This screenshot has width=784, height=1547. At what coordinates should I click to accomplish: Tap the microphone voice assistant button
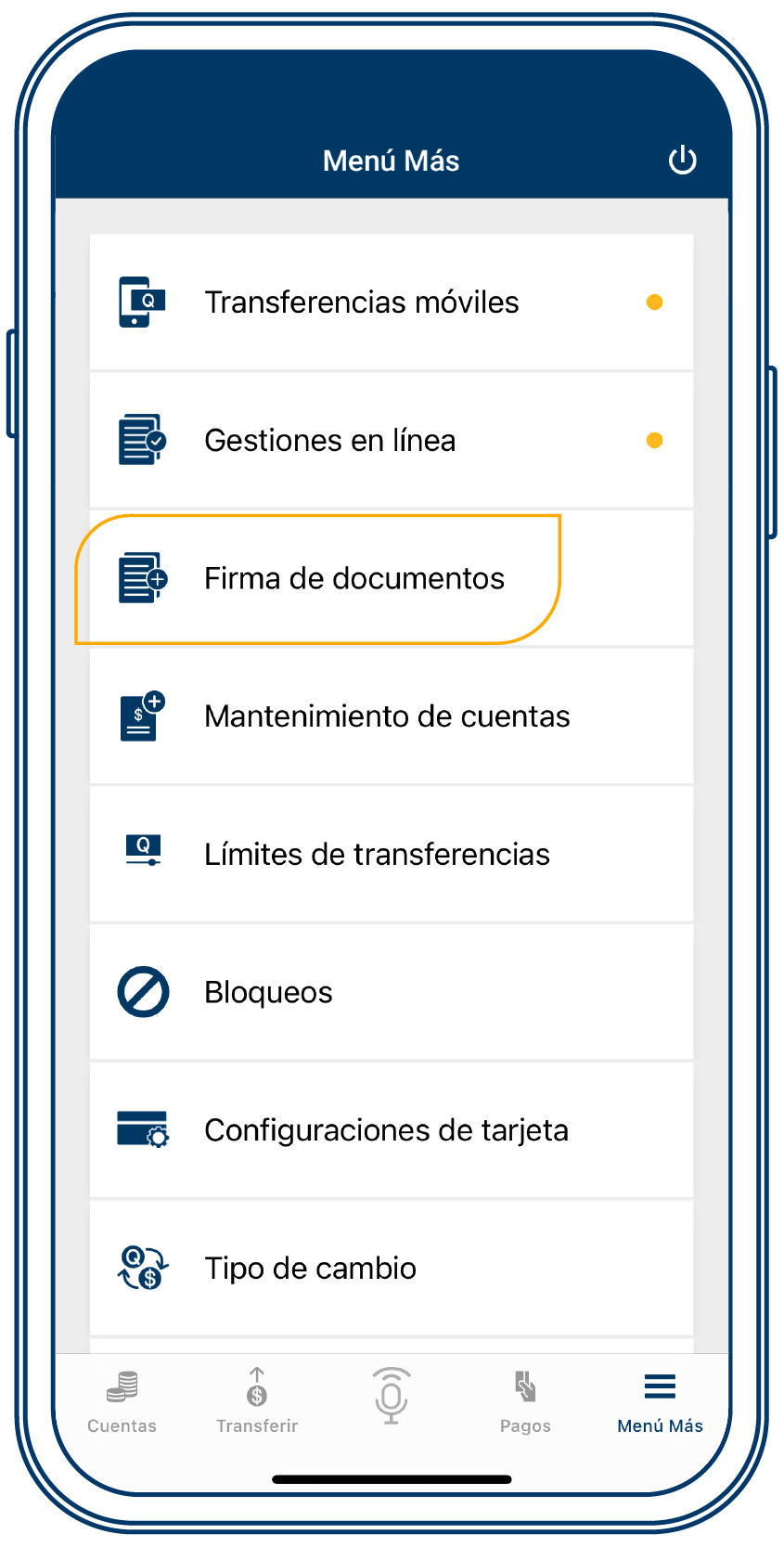[392, 1397]
